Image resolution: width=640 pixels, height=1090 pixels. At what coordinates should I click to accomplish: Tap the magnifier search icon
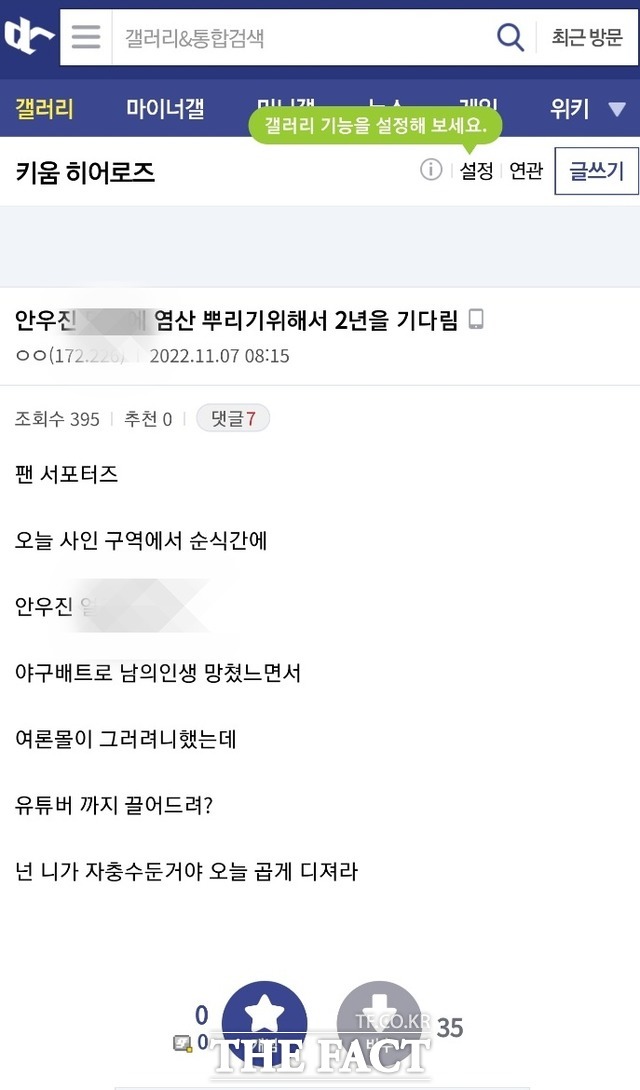tap(510, 38)
